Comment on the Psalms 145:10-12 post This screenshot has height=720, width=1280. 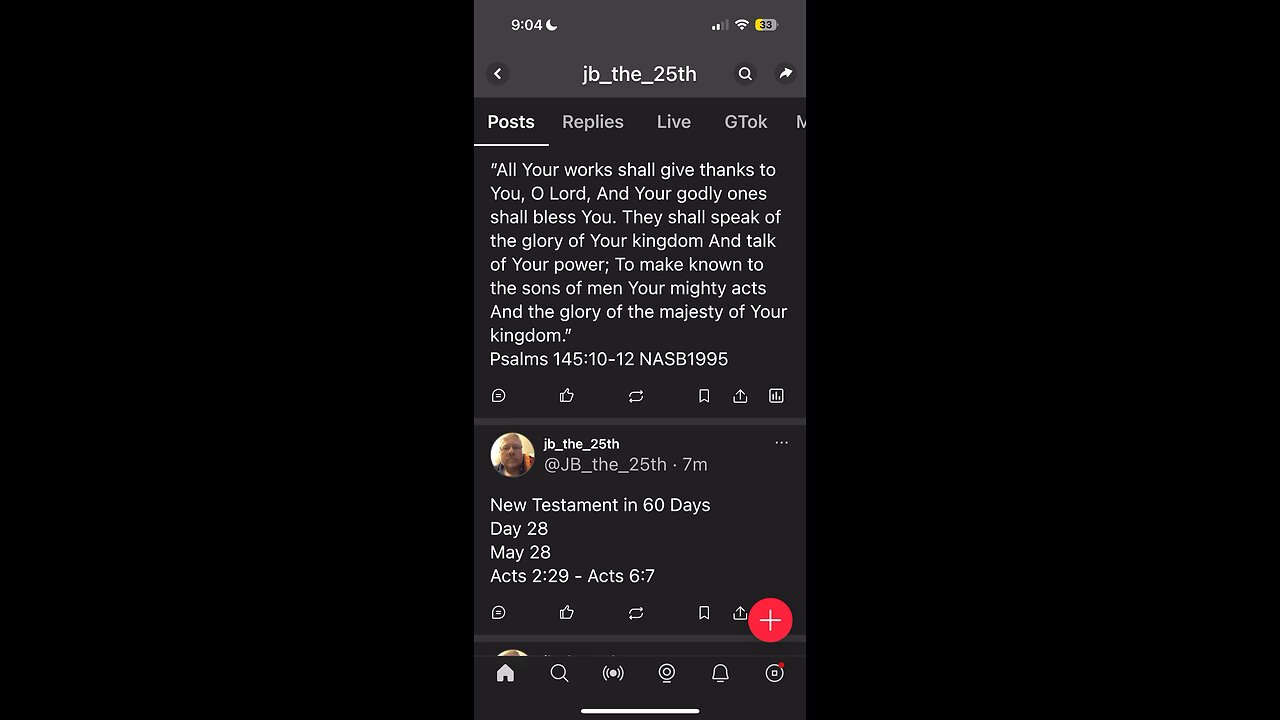(499, 396)
